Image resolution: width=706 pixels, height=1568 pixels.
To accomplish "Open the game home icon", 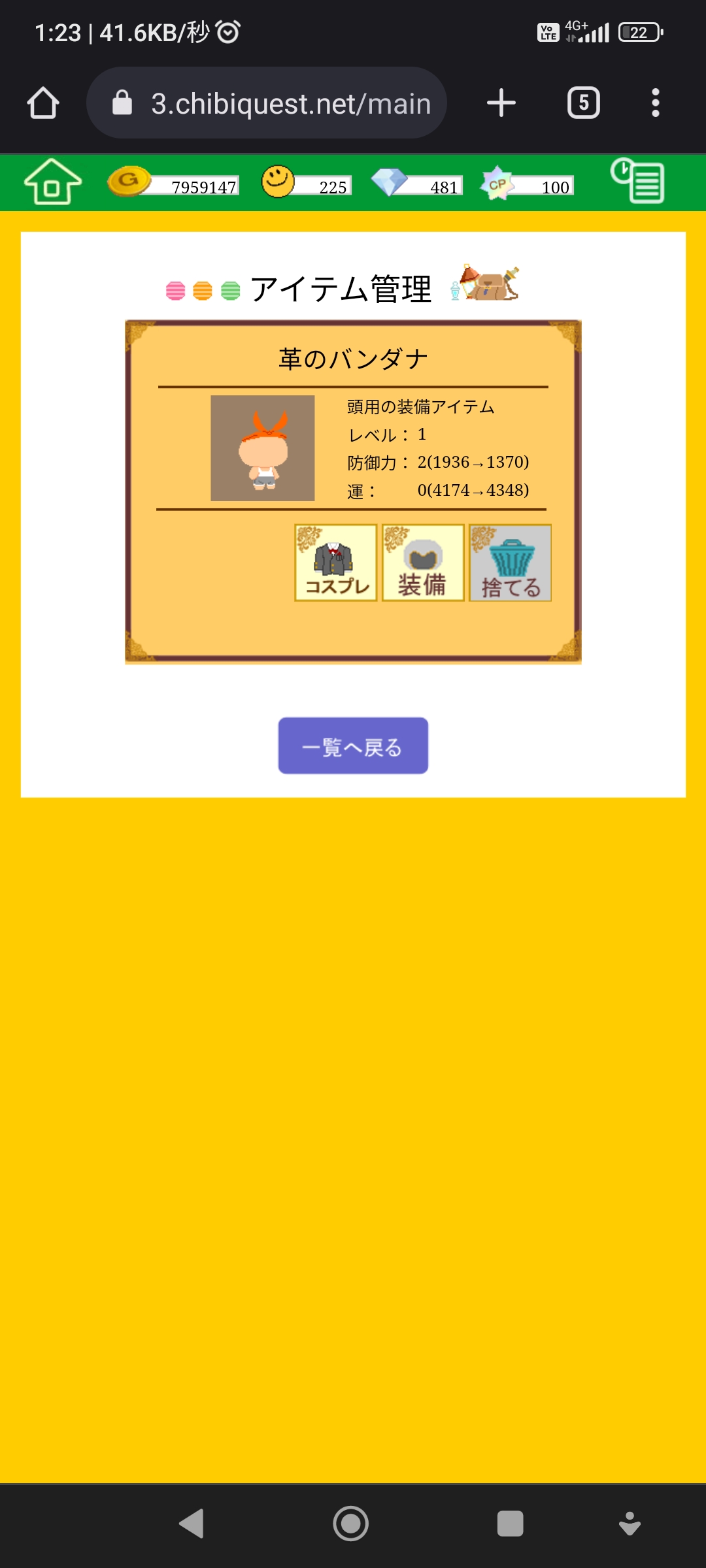I will (x=52, y=182).
